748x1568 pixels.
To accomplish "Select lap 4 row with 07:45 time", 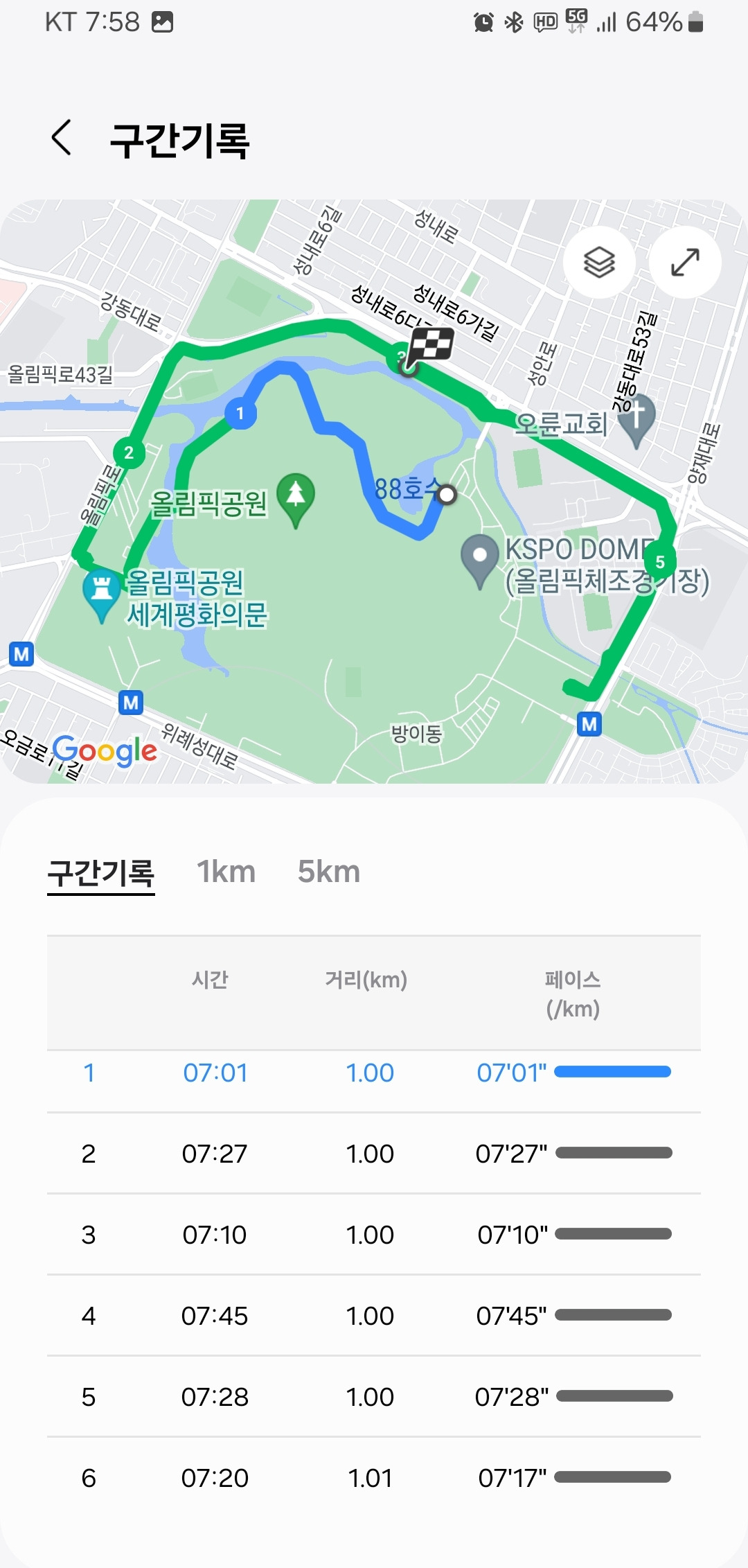I will [x=374, y=1316].
